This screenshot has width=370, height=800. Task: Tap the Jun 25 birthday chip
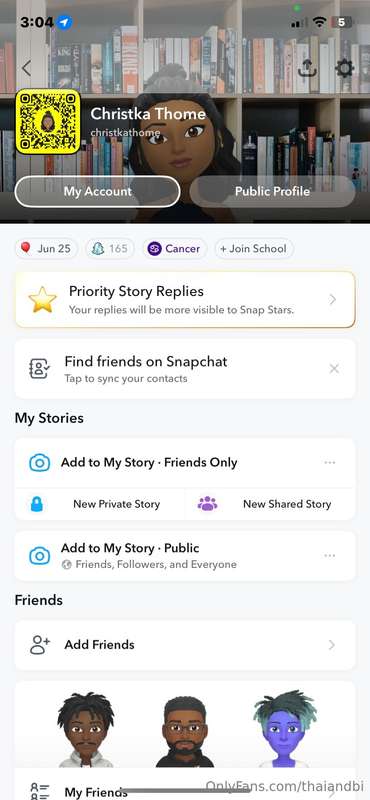point(46,248)
